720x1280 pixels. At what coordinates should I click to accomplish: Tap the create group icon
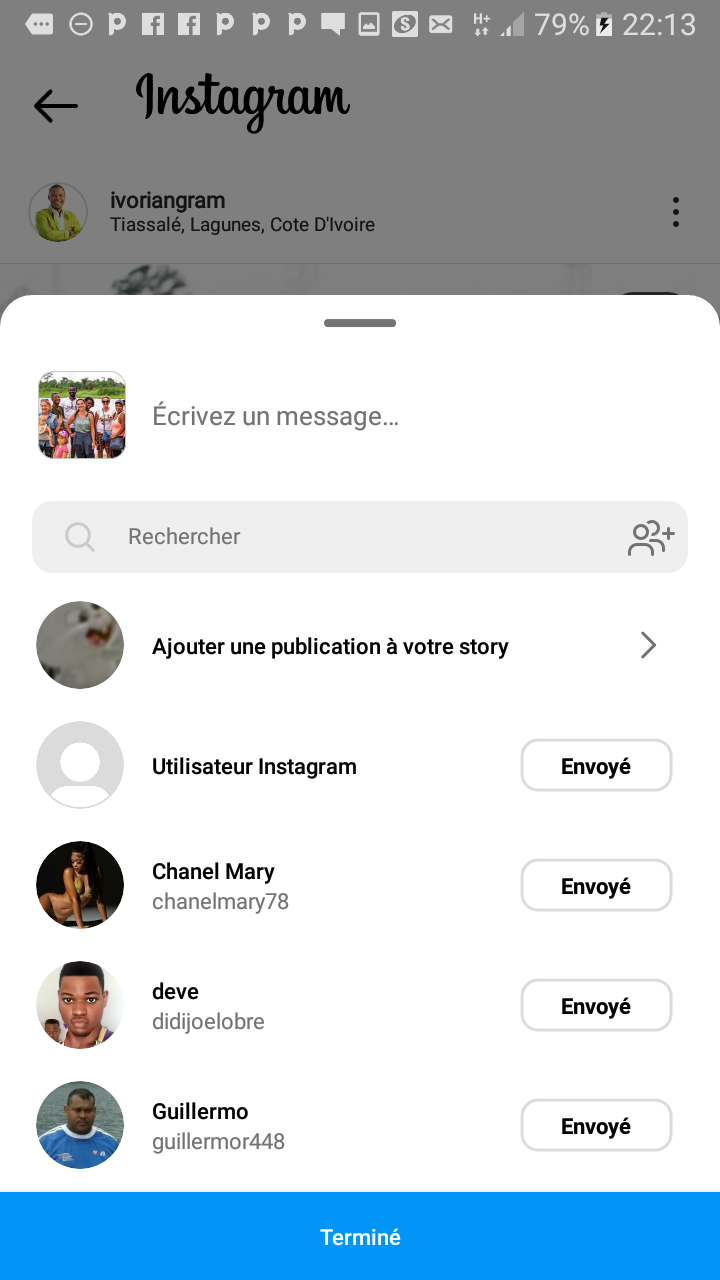[651, 537]
